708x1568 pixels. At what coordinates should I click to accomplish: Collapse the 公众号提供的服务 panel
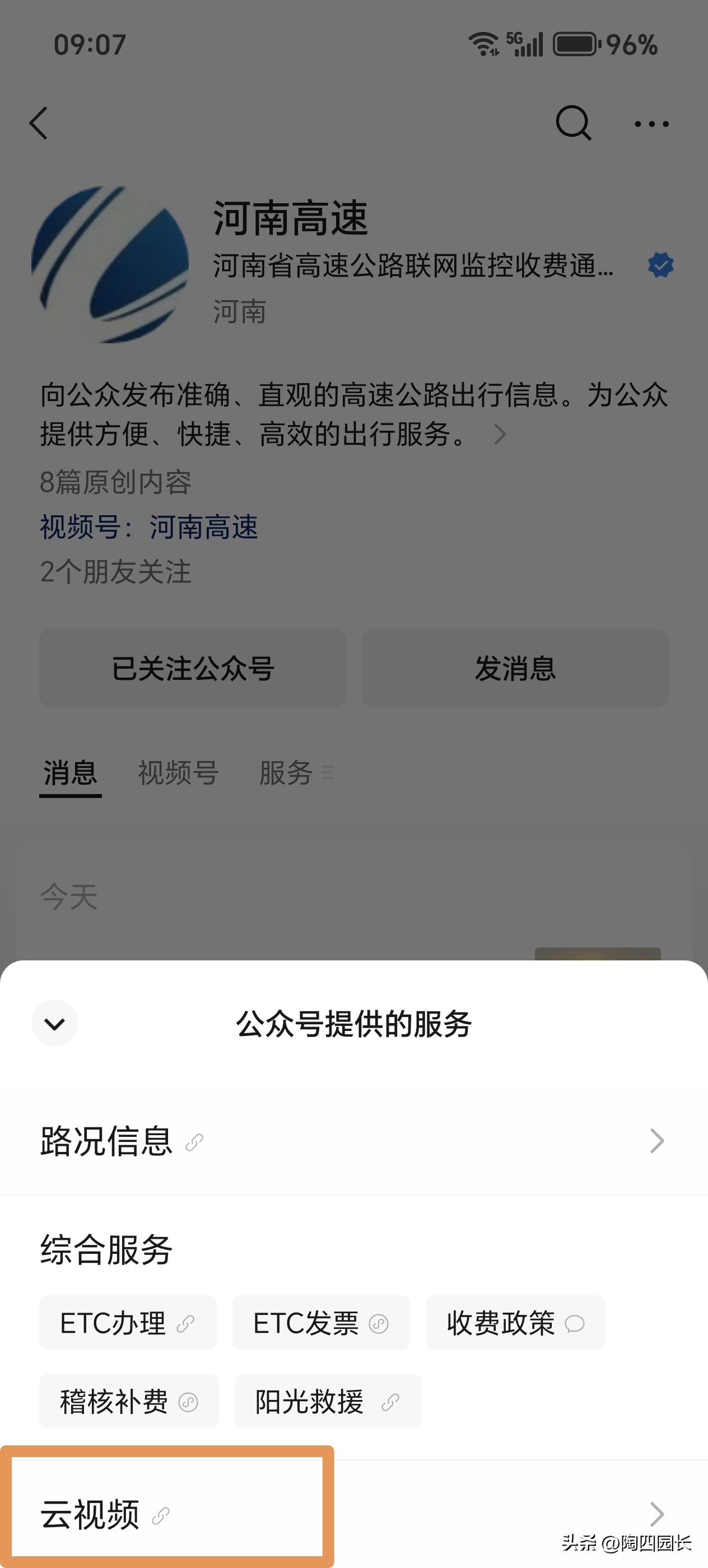tap(55, 1023)
